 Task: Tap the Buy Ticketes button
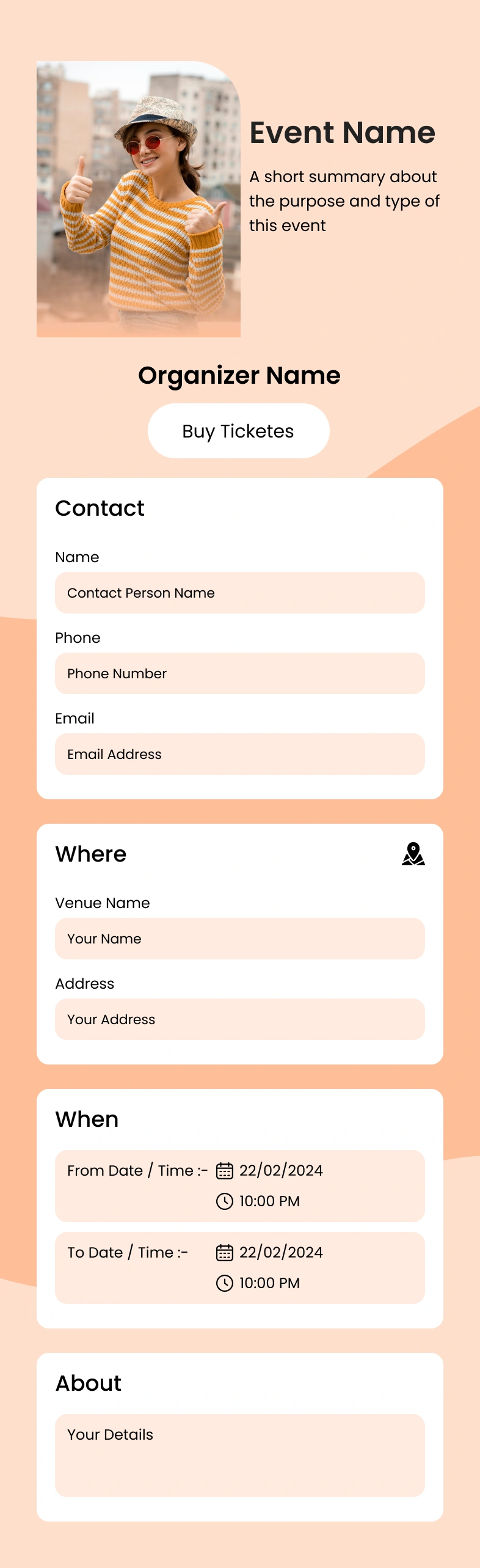pyautogui.click(x=238, y=431)
